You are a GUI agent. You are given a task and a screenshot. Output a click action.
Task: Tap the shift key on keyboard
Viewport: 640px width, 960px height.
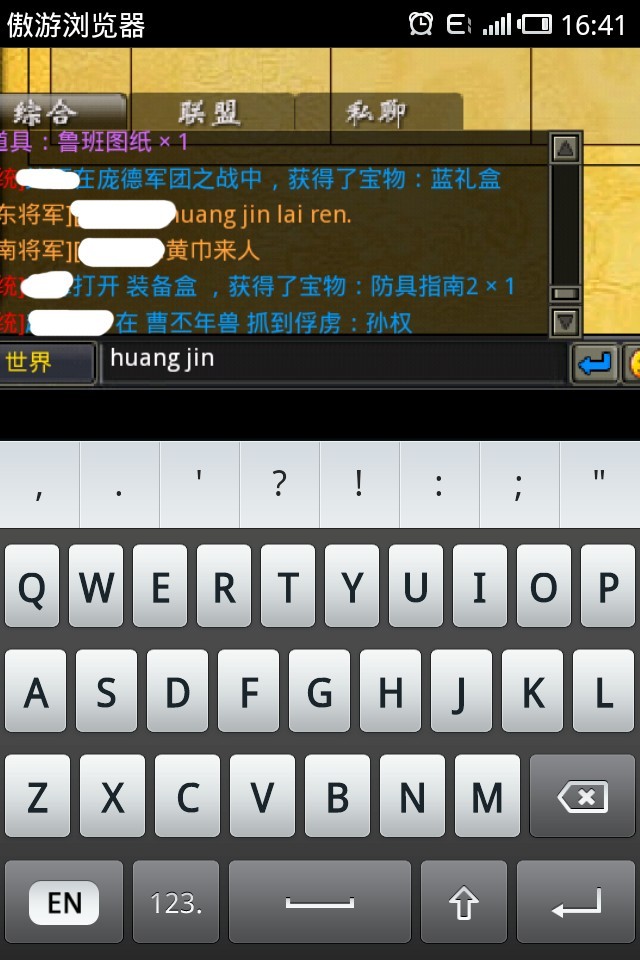(x=463, y=903)
